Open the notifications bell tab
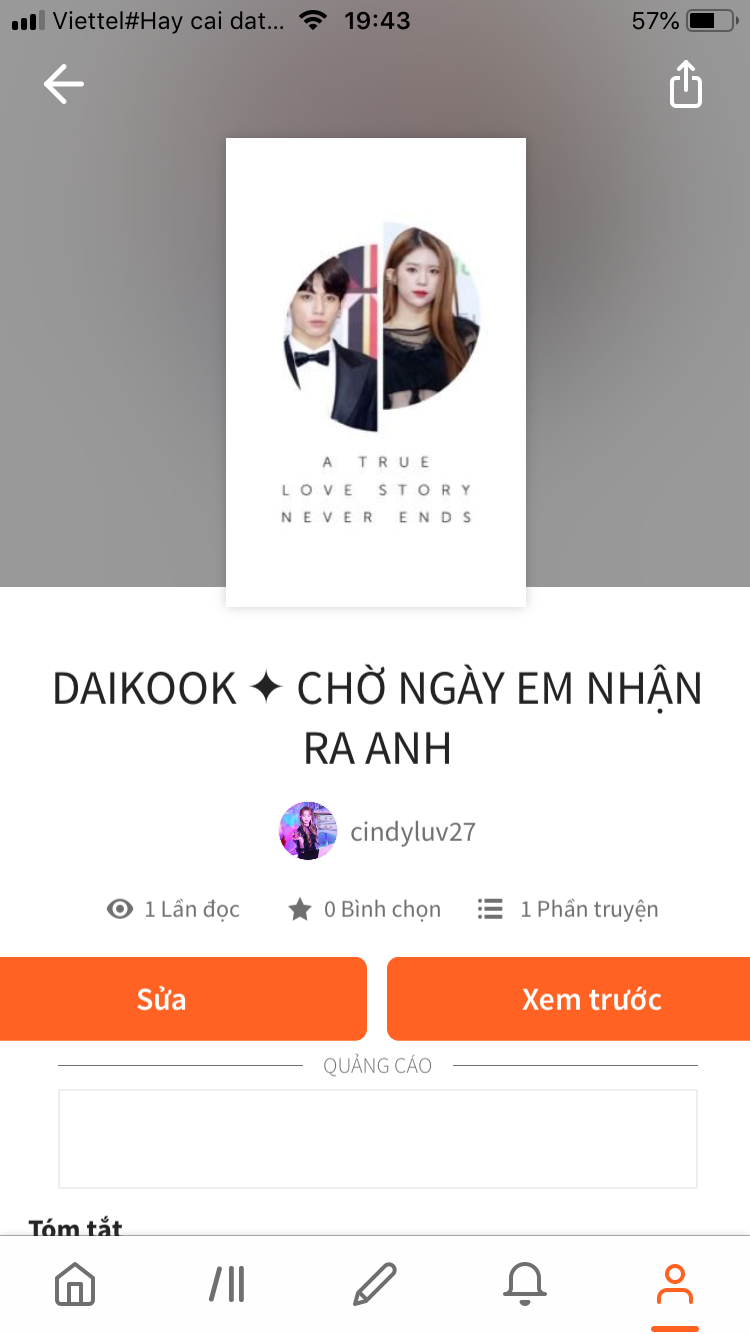Image resolution: width=750 pixels, height=1334 pixels. [x=525, y=1284]
